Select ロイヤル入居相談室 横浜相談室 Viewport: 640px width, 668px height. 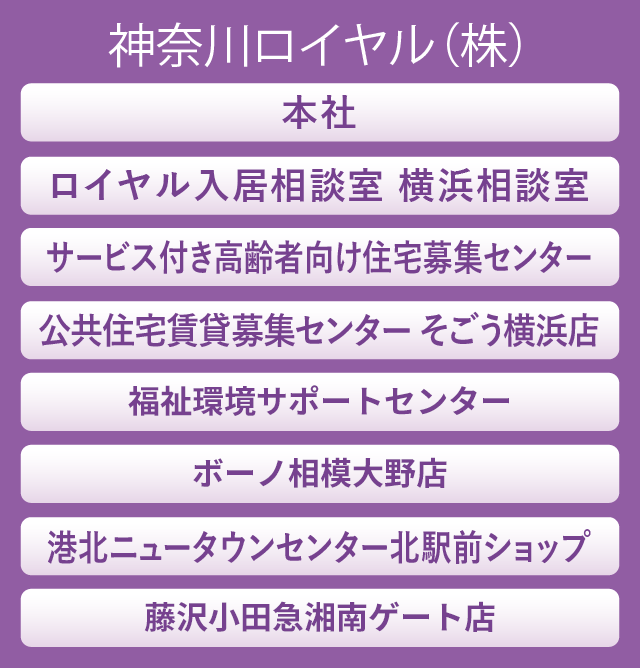(319, 186)
